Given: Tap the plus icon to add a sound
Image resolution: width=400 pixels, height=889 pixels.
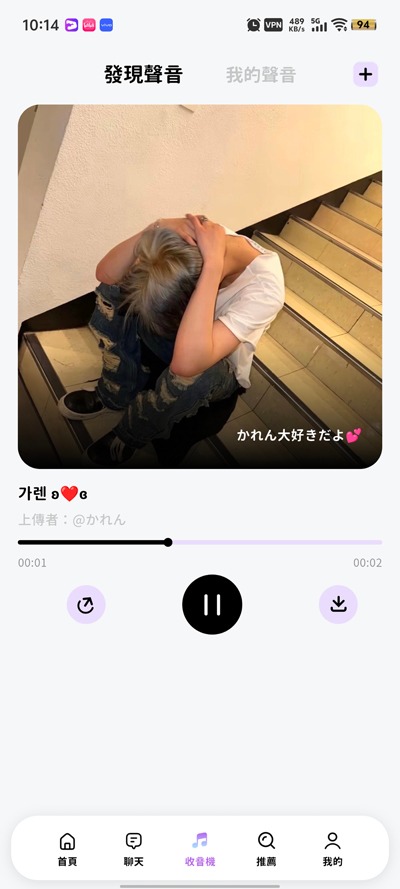Looking at the screenshot, I should [365, 74].
